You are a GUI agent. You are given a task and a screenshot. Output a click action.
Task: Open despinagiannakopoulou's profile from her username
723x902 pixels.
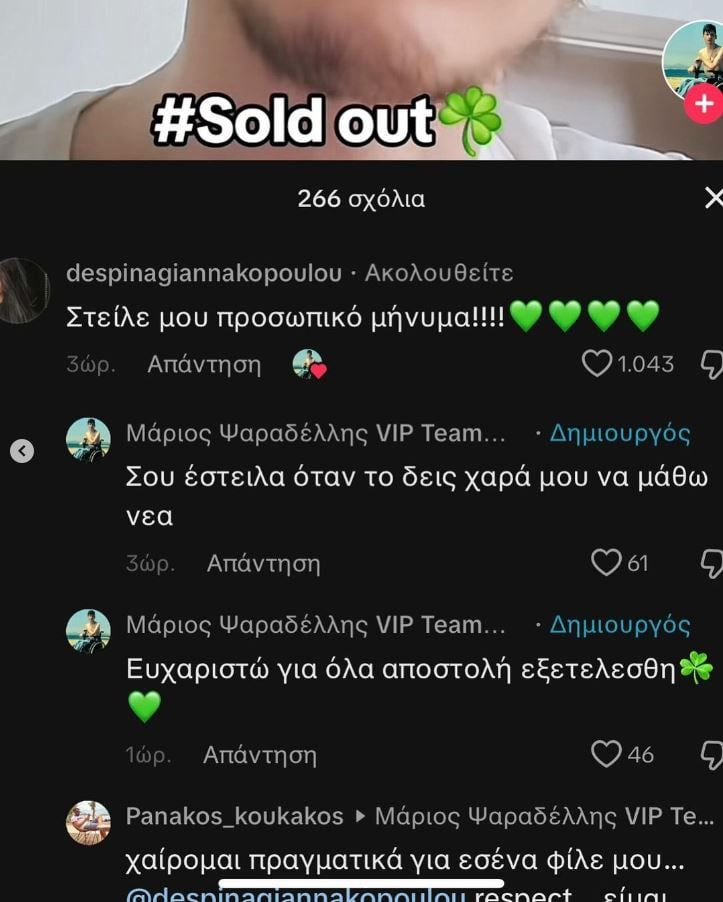(204, 273)
